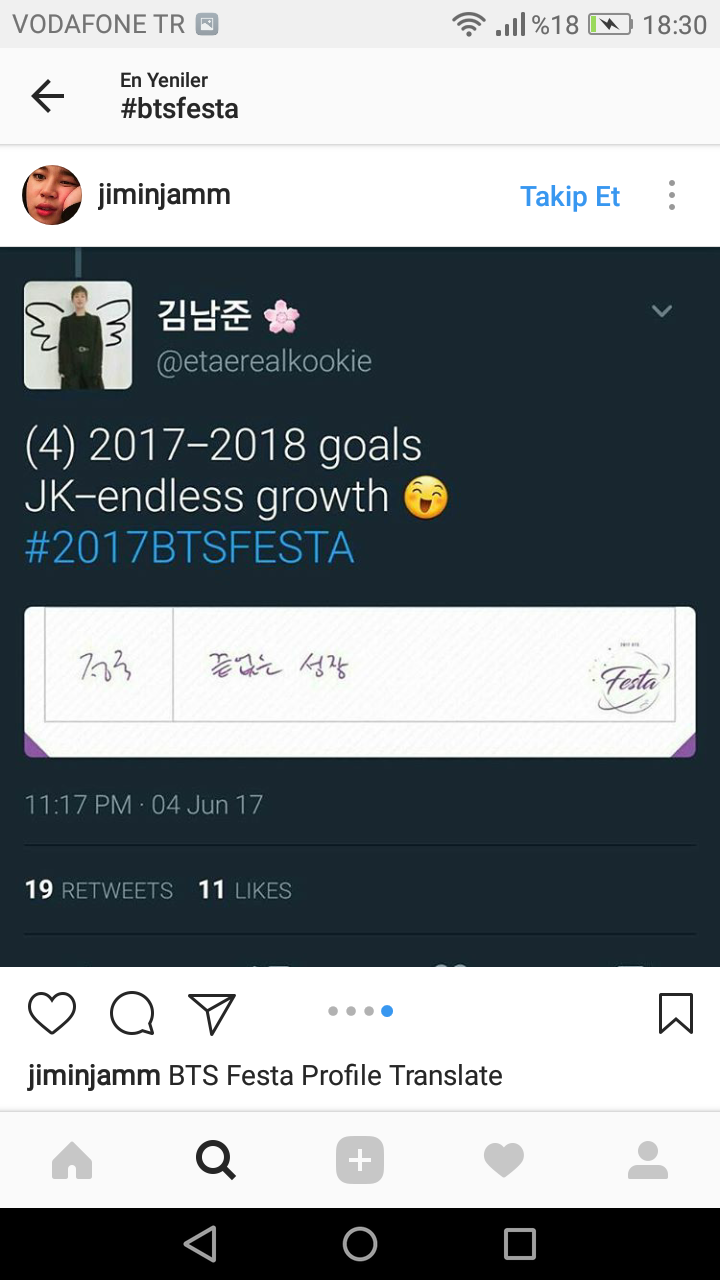
Task: Share the post via paper plane icon
Action: (x=212, y=1013)
